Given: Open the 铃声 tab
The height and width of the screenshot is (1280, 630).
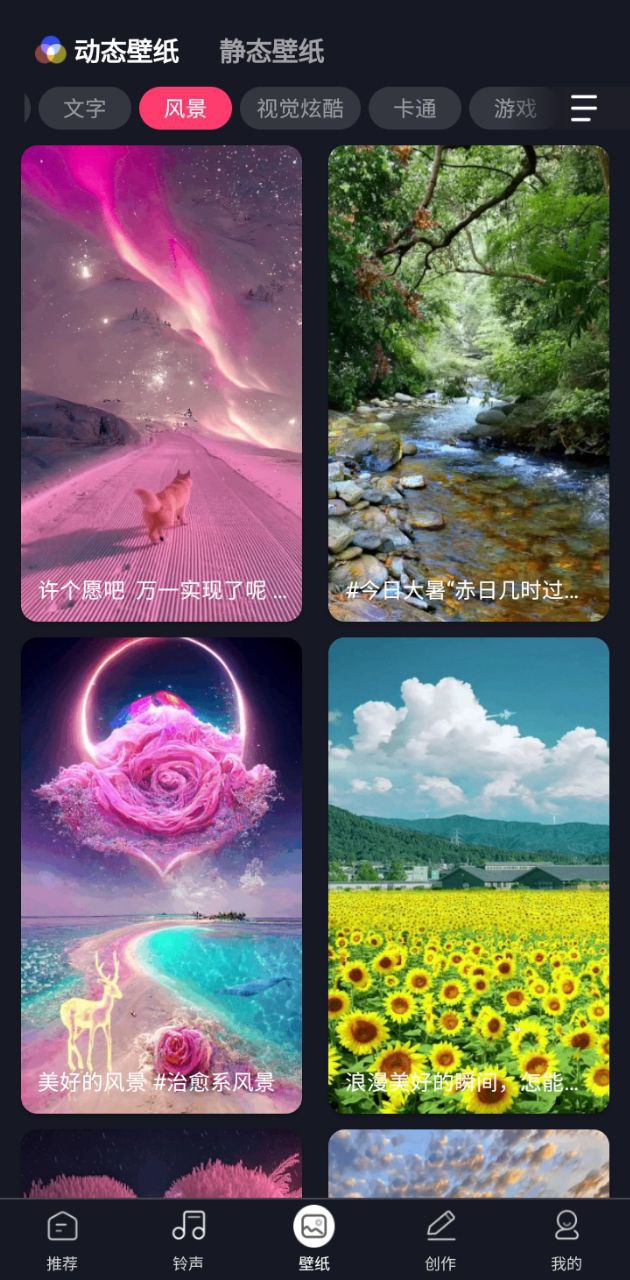Looking at the screenshot, I should tap(188, 1240).
